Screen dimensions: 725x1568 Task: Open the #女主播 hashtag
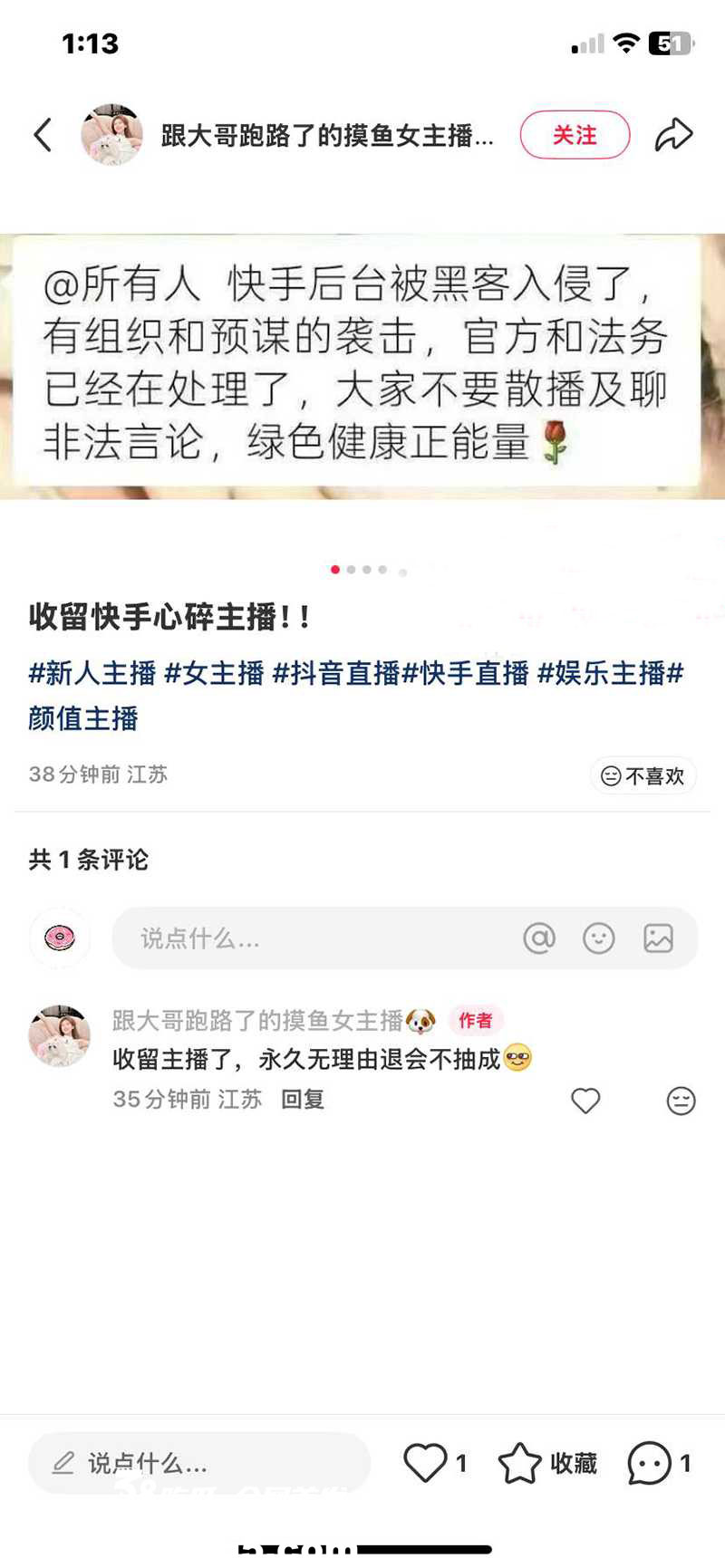coord(215,673)
